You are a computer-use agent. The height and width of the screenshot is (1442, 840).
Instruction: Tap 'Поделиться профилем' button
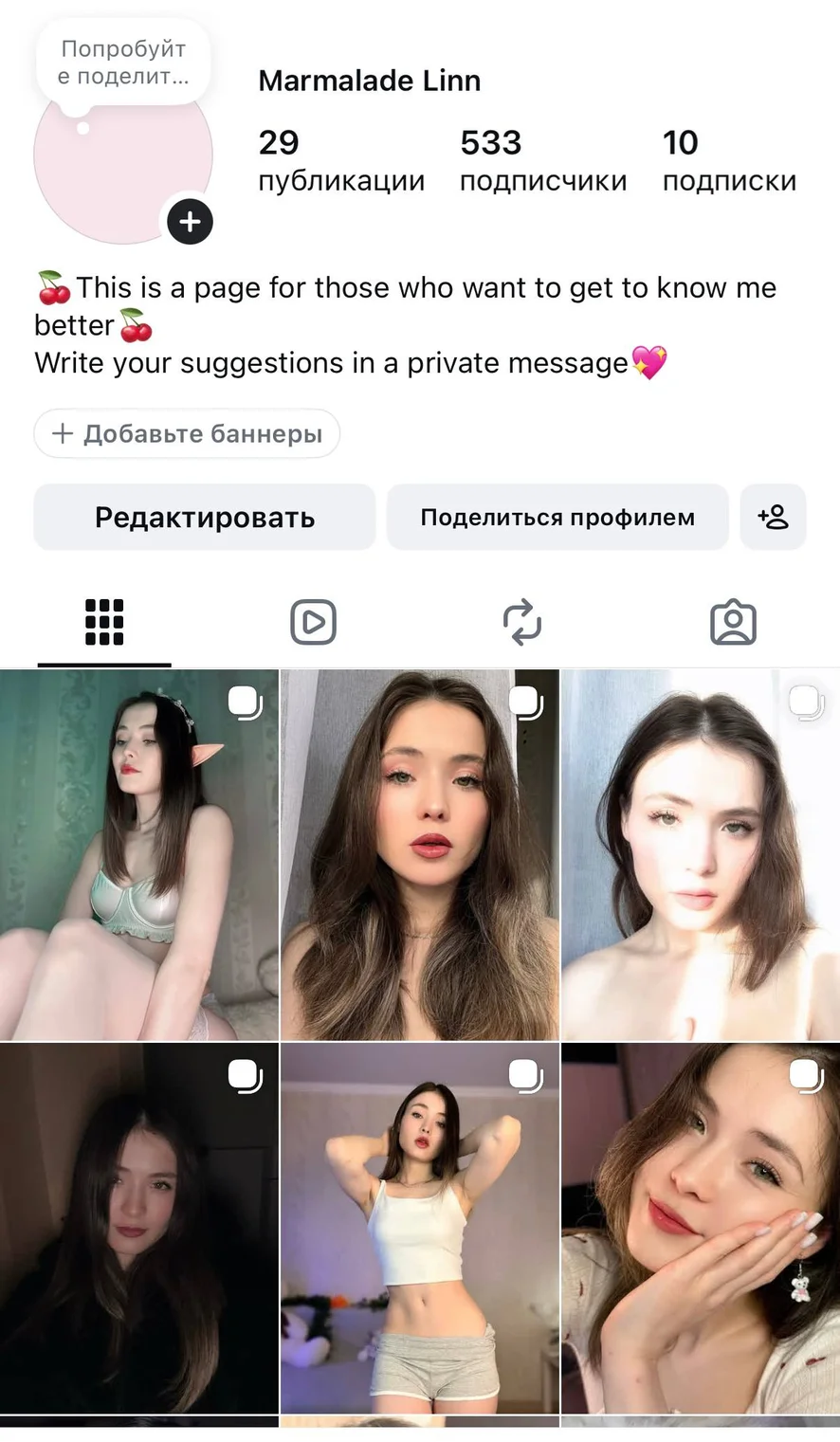coord(557,518)
